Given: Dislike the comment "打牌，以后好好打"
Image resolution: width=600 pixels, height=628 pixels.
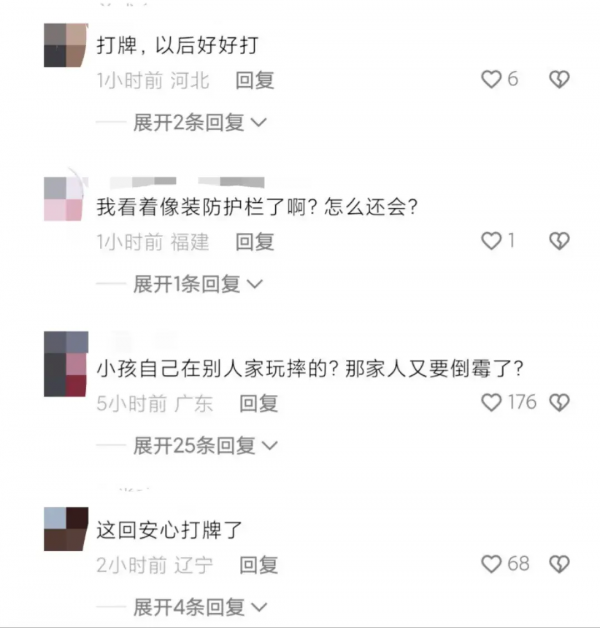Looking at the screenshot, I should 559,80.
